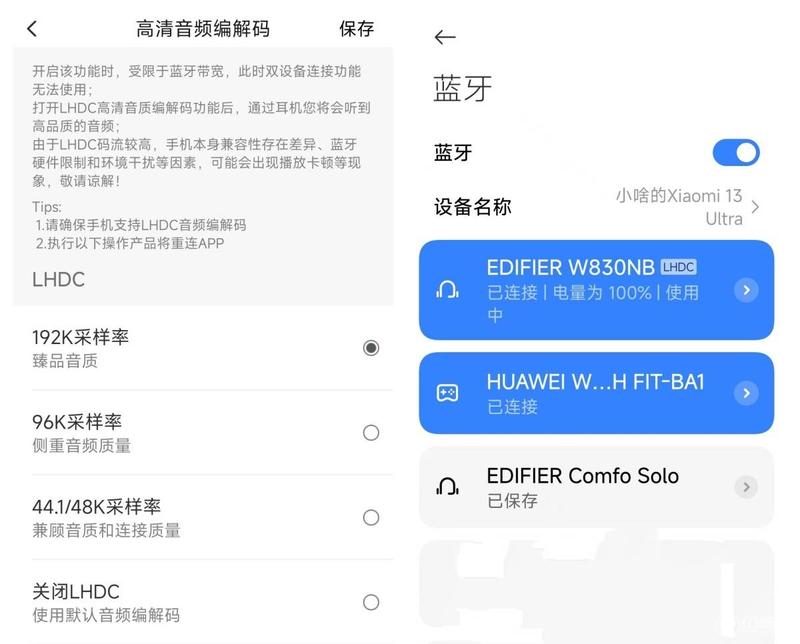Go back from the 蓝牙 settings page
800x644 pixels.
coord(445,38)
